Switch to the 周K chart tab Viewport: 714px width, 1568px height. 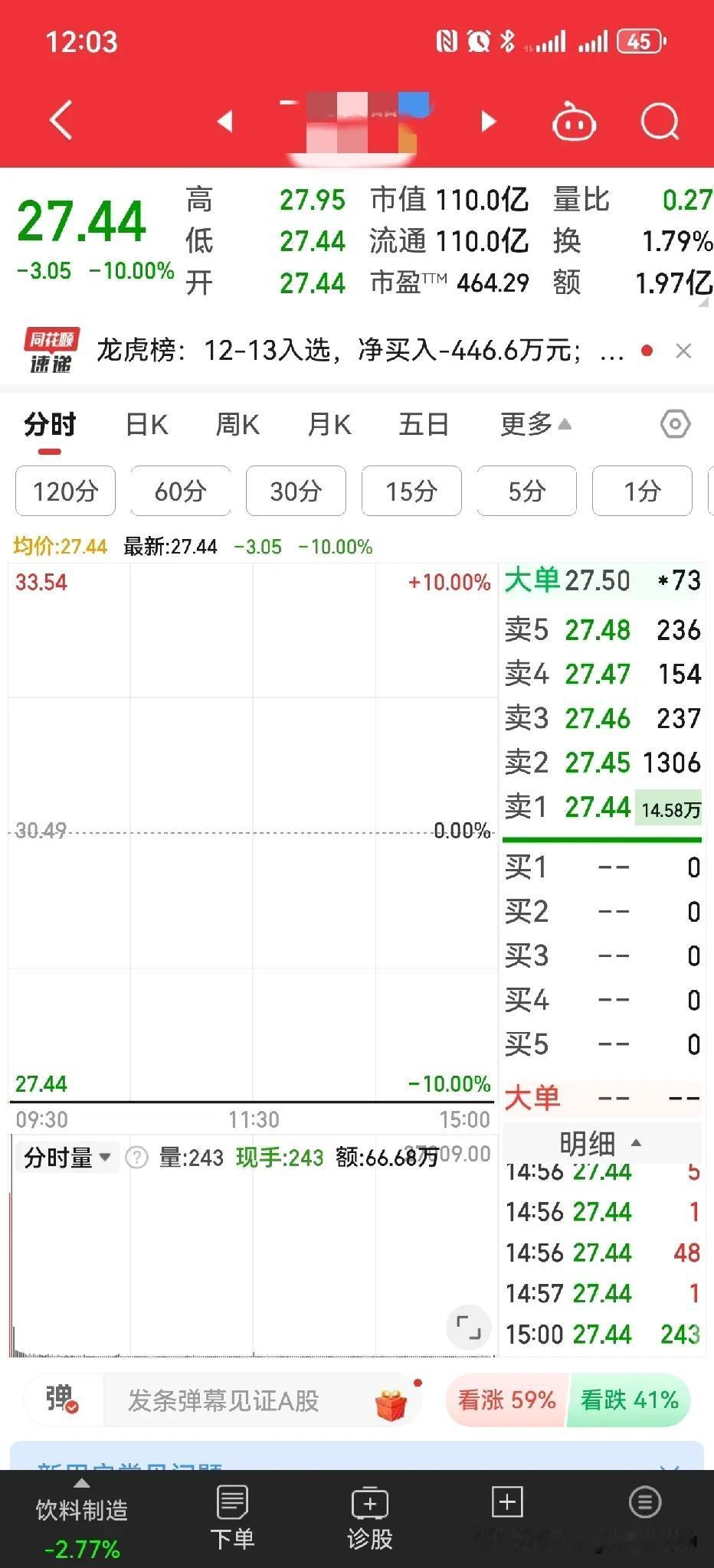pos(237,424)
